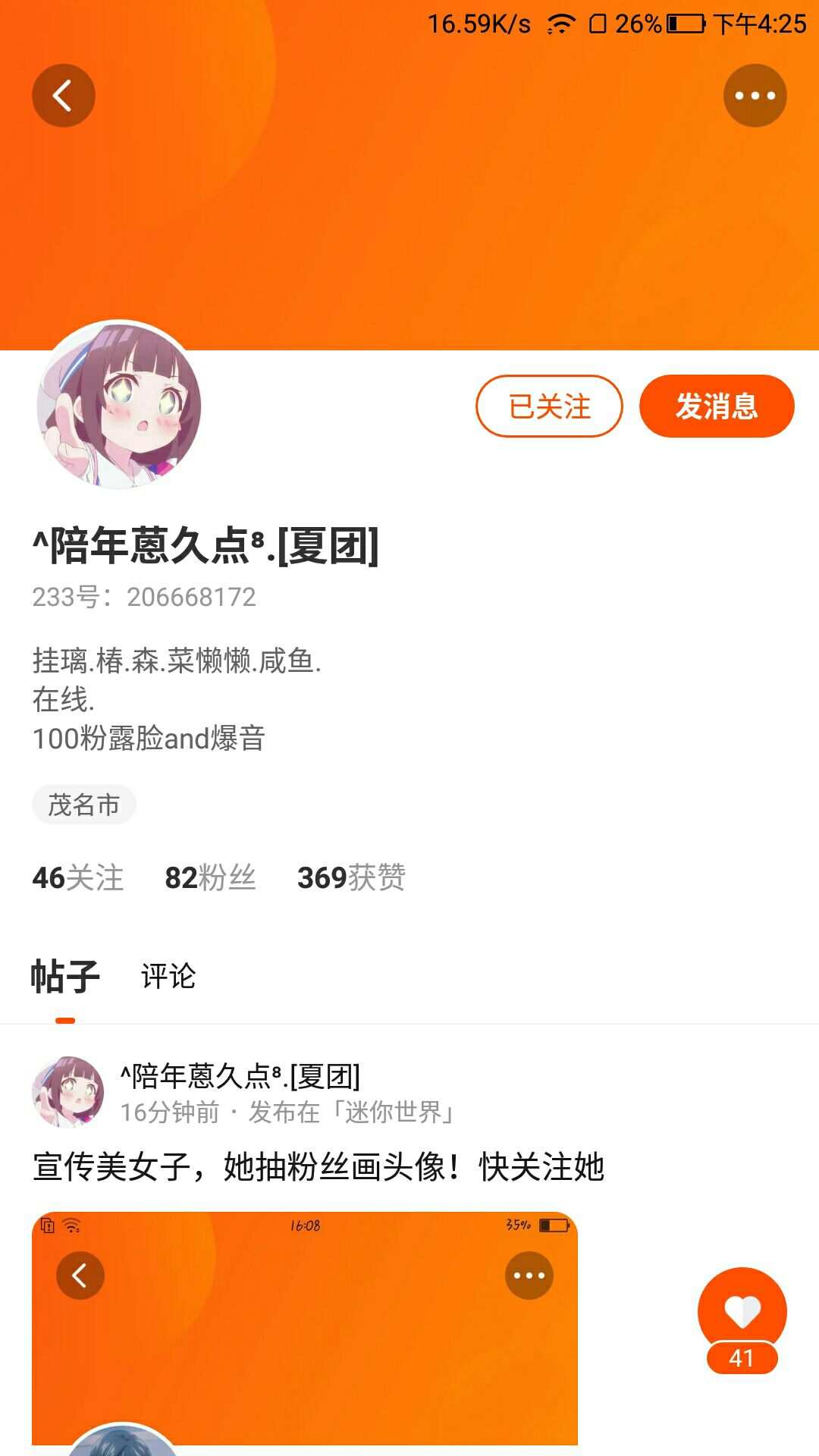Tap the small avatar in the post header
The height and width of the screenshot is (1456, 819).
68,1092
